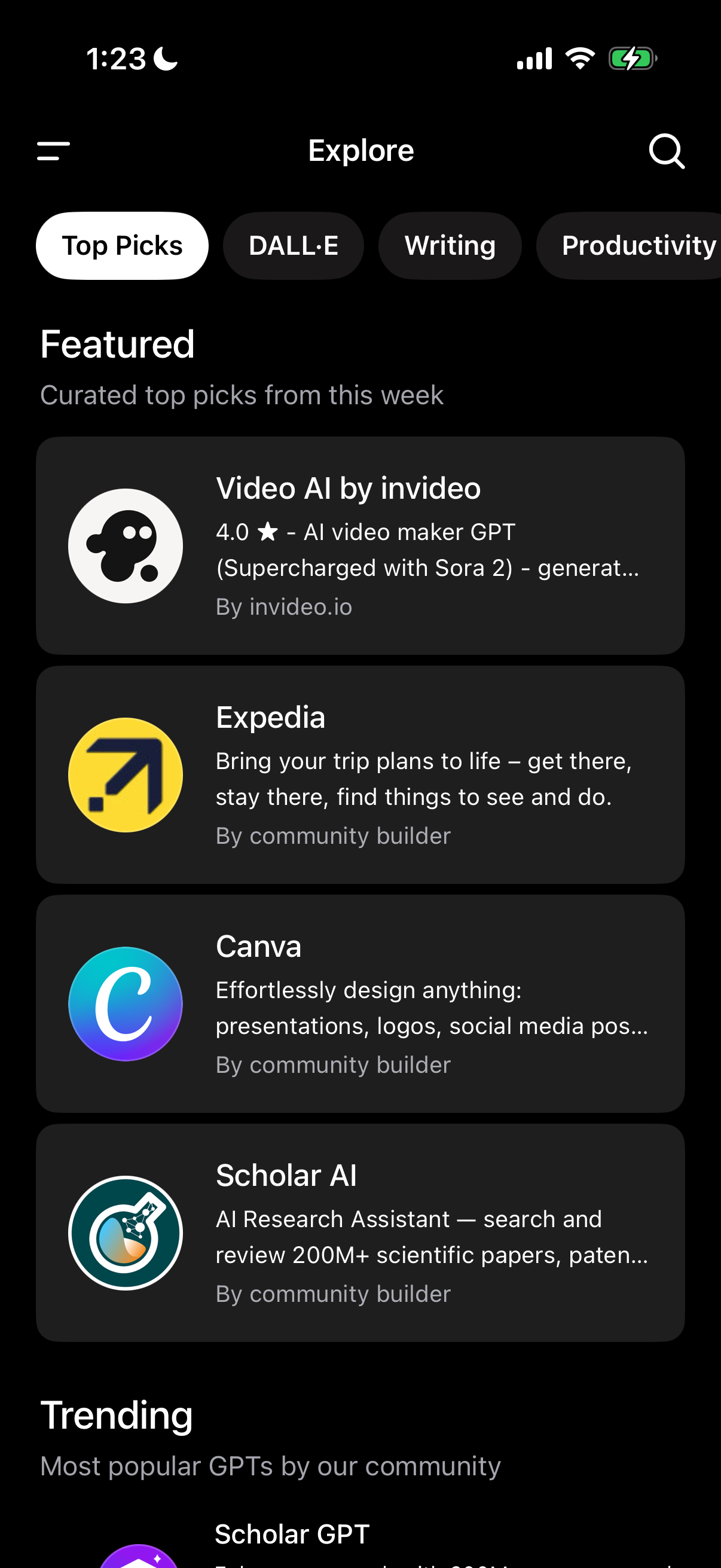Select the Video AI by invideo icon
The height and width of the screenshot is (1568, 721).
point(126,545)
